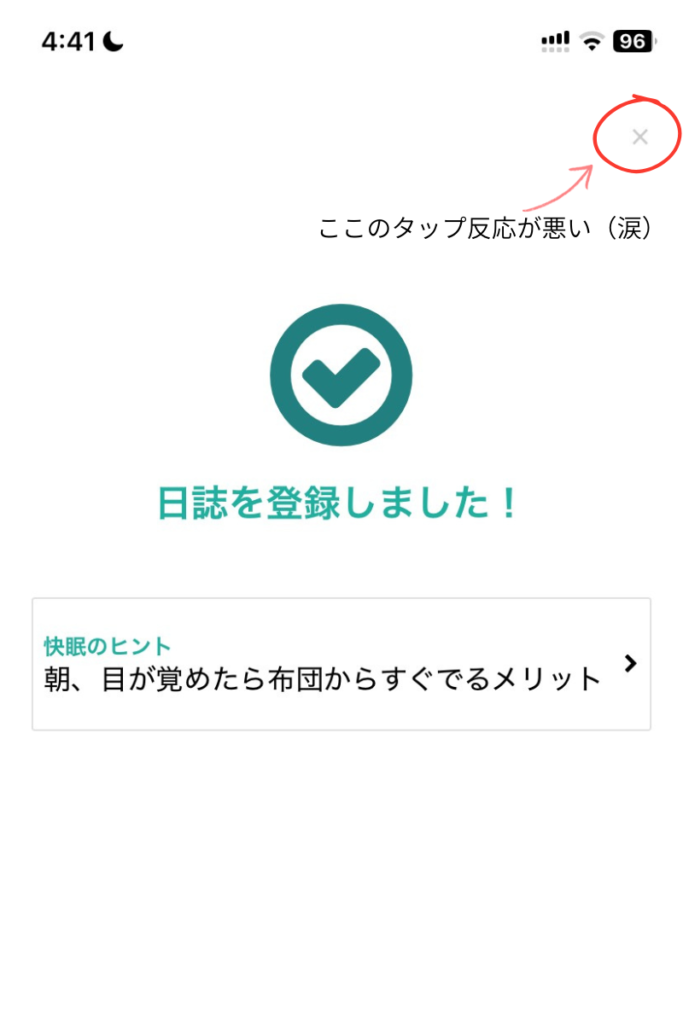Open the 快眠のヒント sleep tip card
Viewport: 683px width, 1024px height.
click(341, 664)
